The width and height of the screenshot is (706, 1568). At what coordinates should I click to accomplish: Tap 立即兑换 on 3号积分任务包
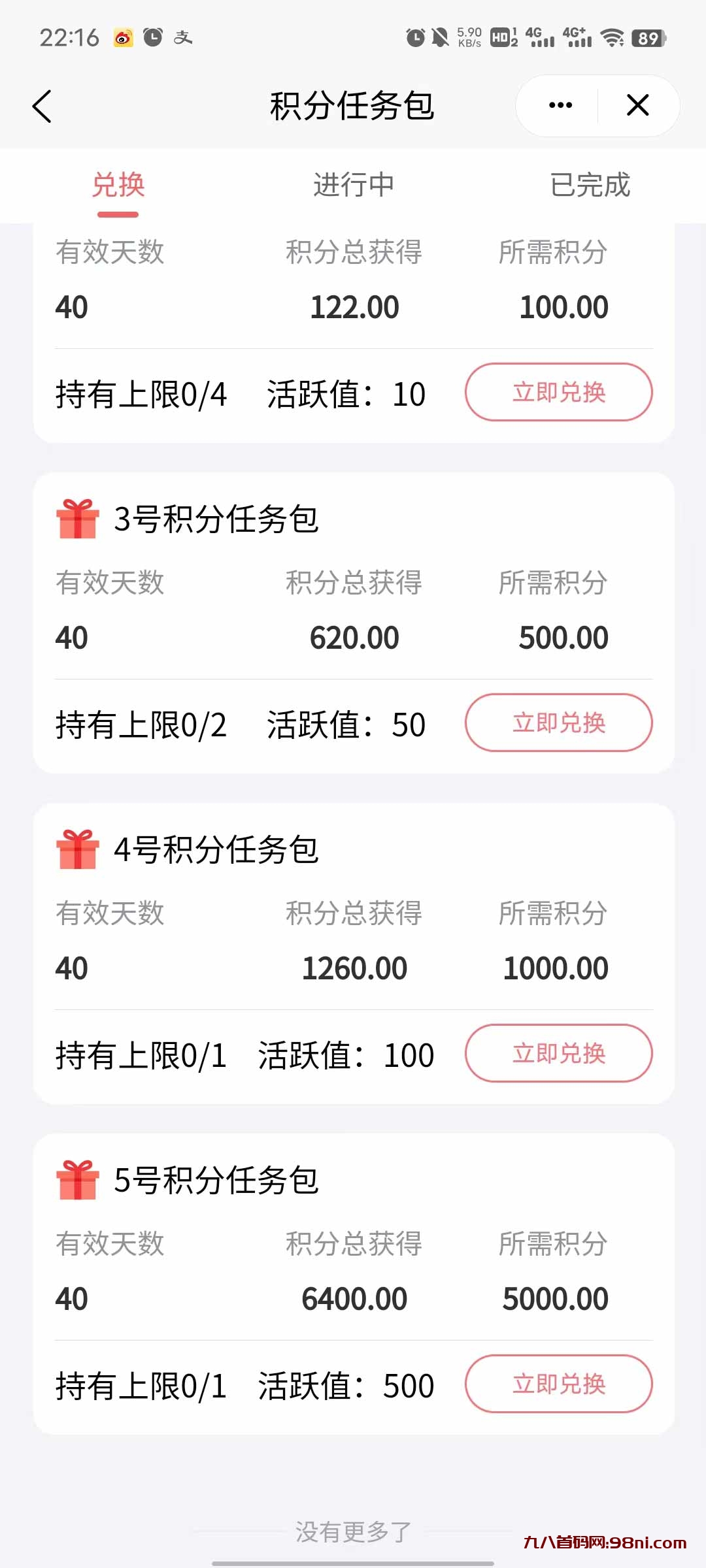(x=559, y=723)
